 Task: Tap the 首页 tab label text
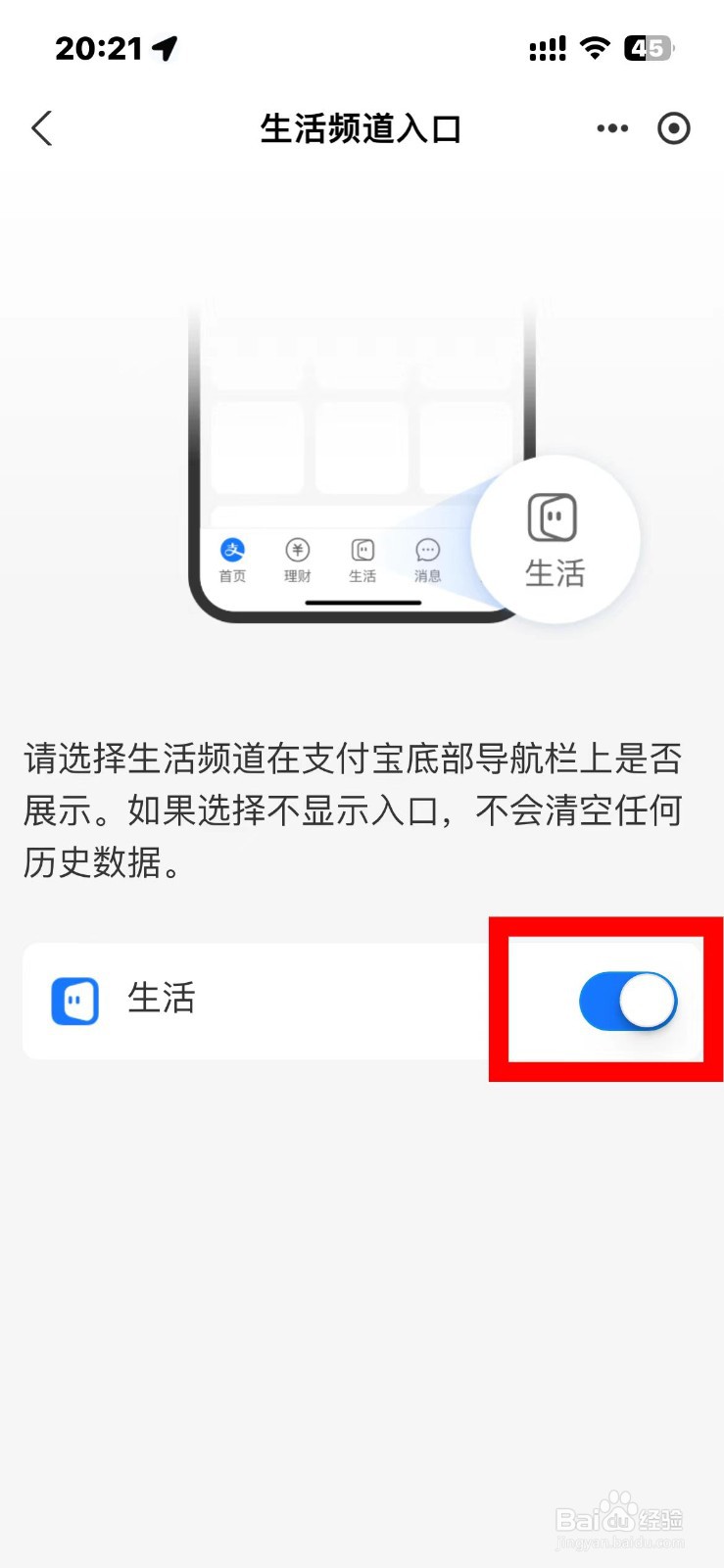tap(232, 576)
